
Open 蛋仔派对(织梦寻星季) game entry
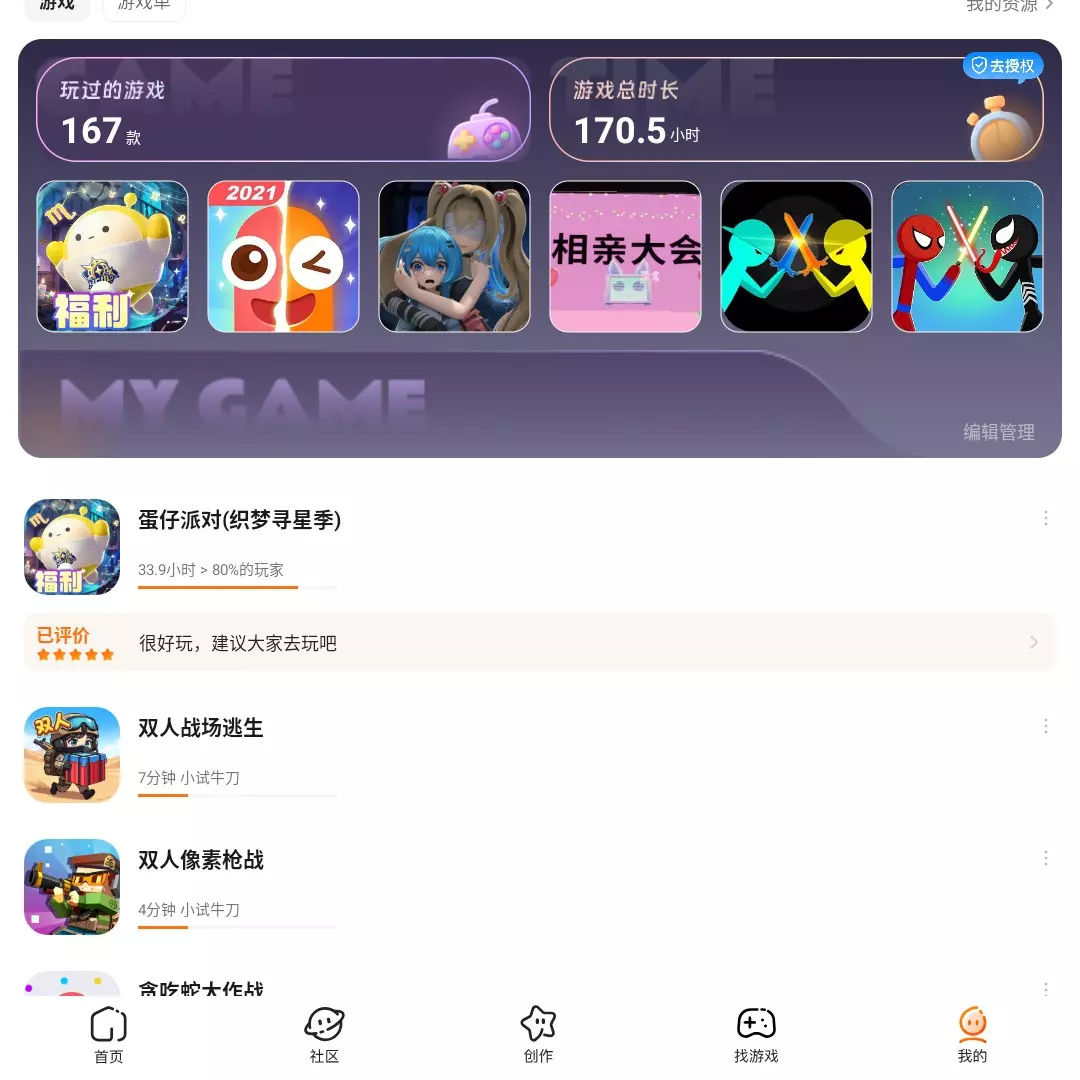coord(239,520)
